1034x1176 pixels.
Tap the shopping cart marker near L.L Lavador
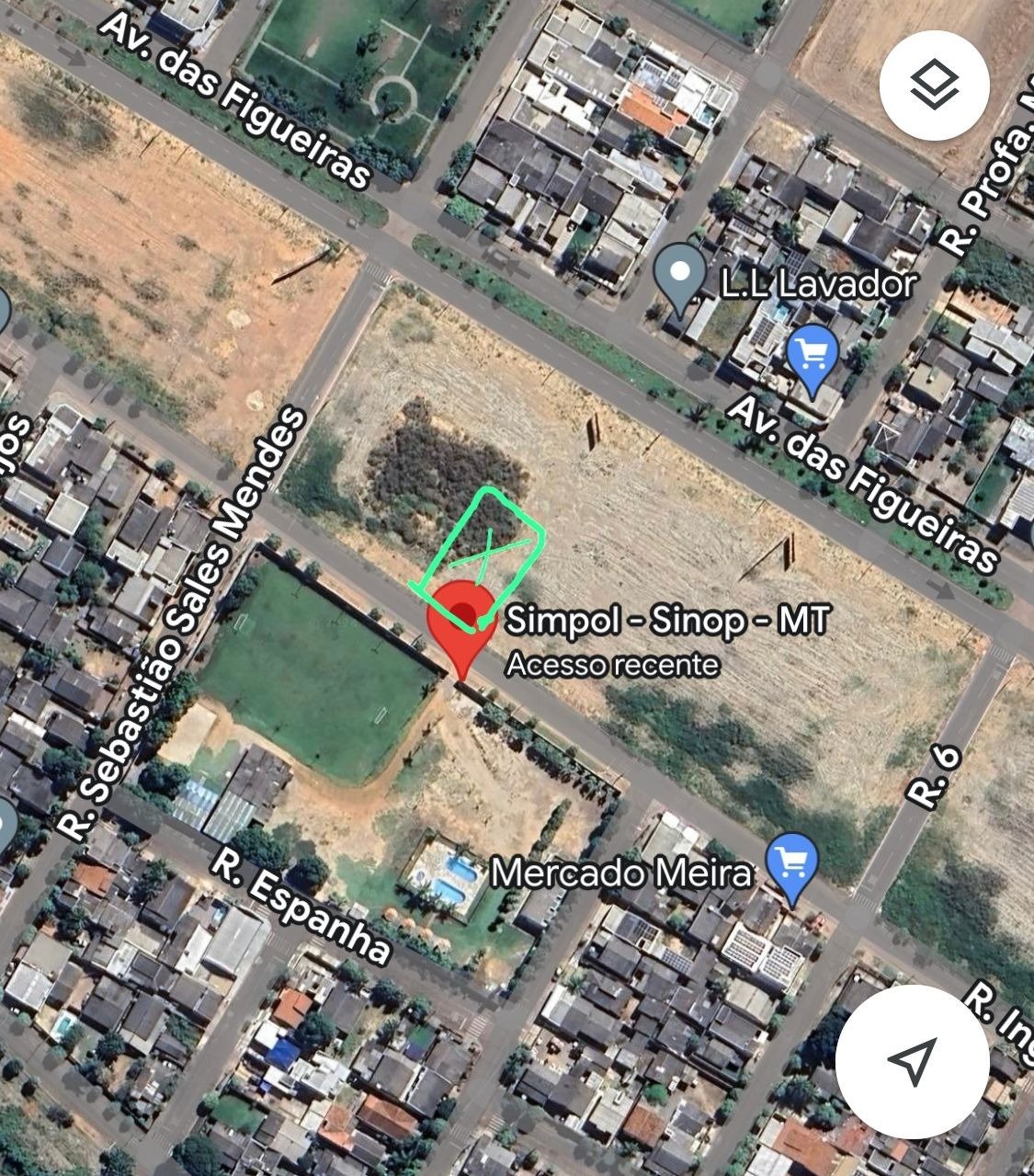pyautogui.click(x=813, y=357)
